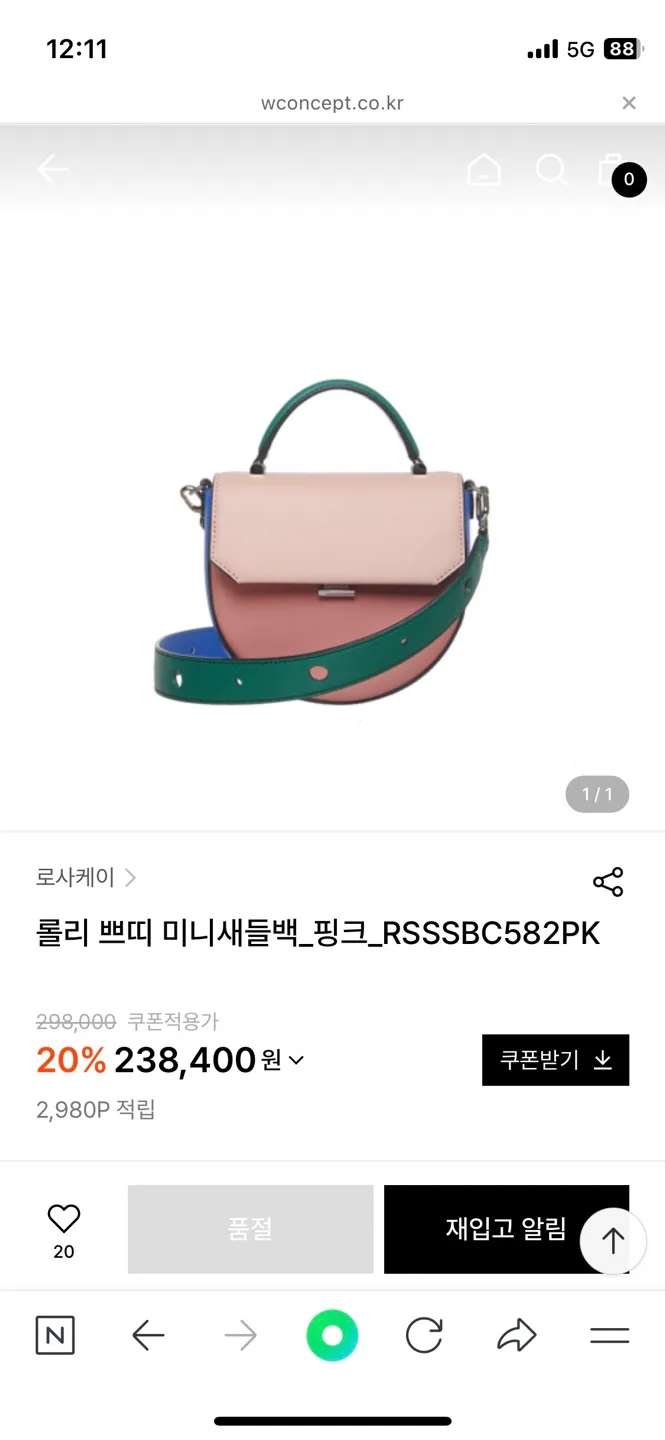Open the wconcept home icon

[483, 170]
